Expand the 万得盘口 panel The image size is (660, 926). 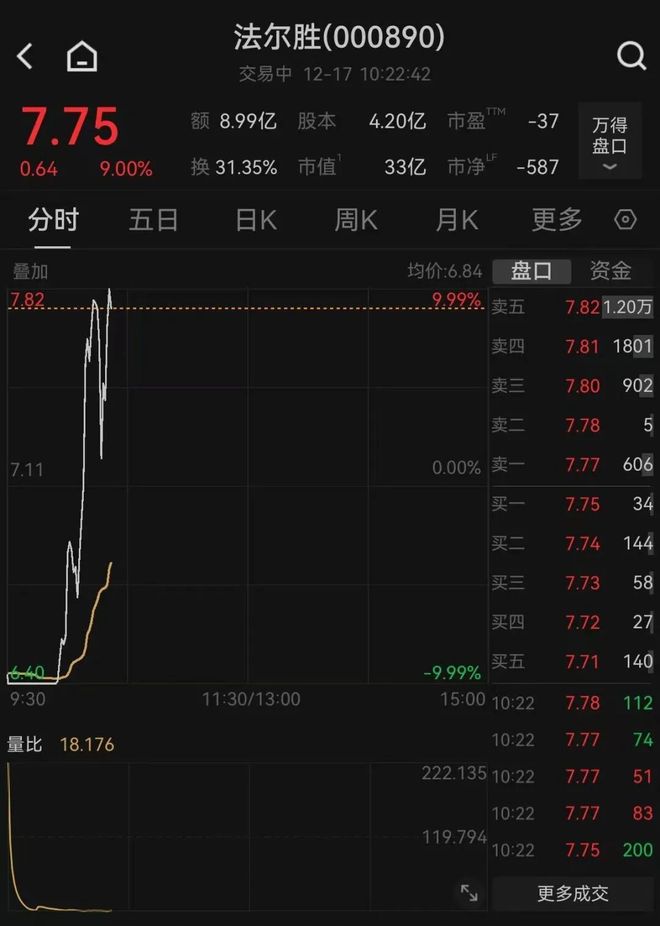(x=609, y=143)
